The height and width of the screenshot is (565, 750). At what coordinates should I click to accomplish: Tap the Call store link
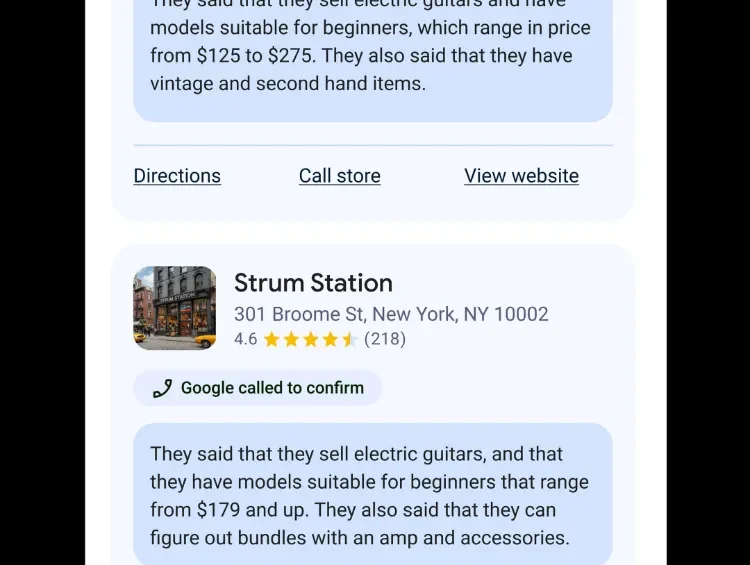click(x=339, y=176)
